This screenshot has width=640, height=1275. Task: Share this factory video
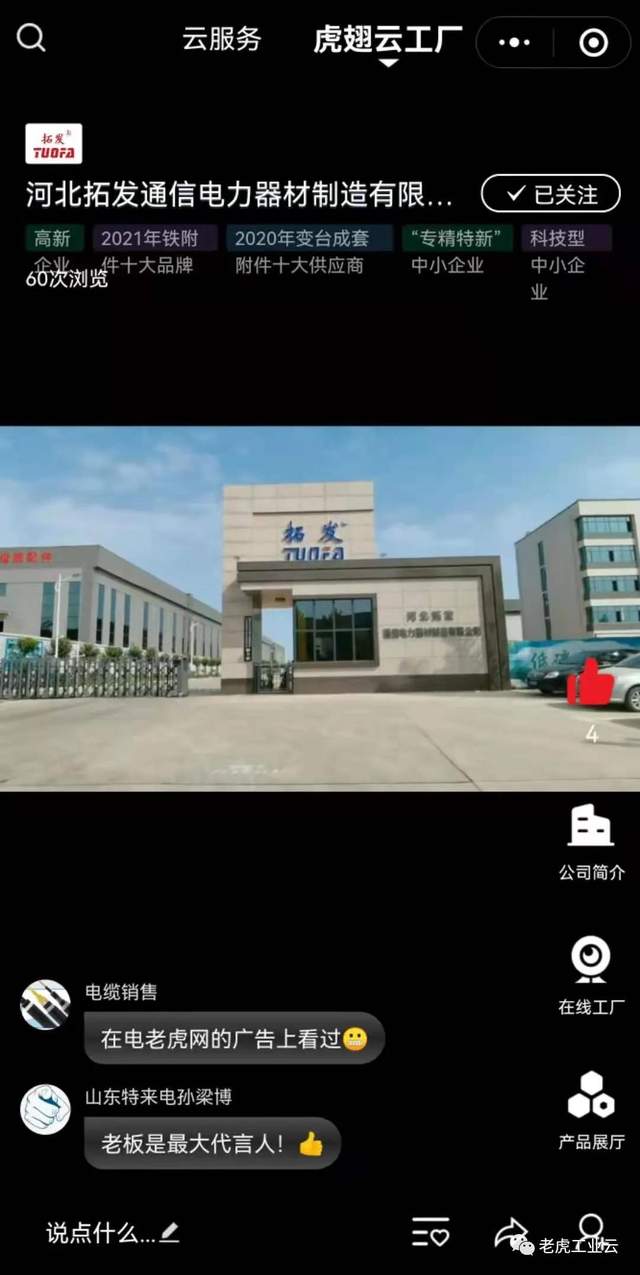[x=510, y=1231]
